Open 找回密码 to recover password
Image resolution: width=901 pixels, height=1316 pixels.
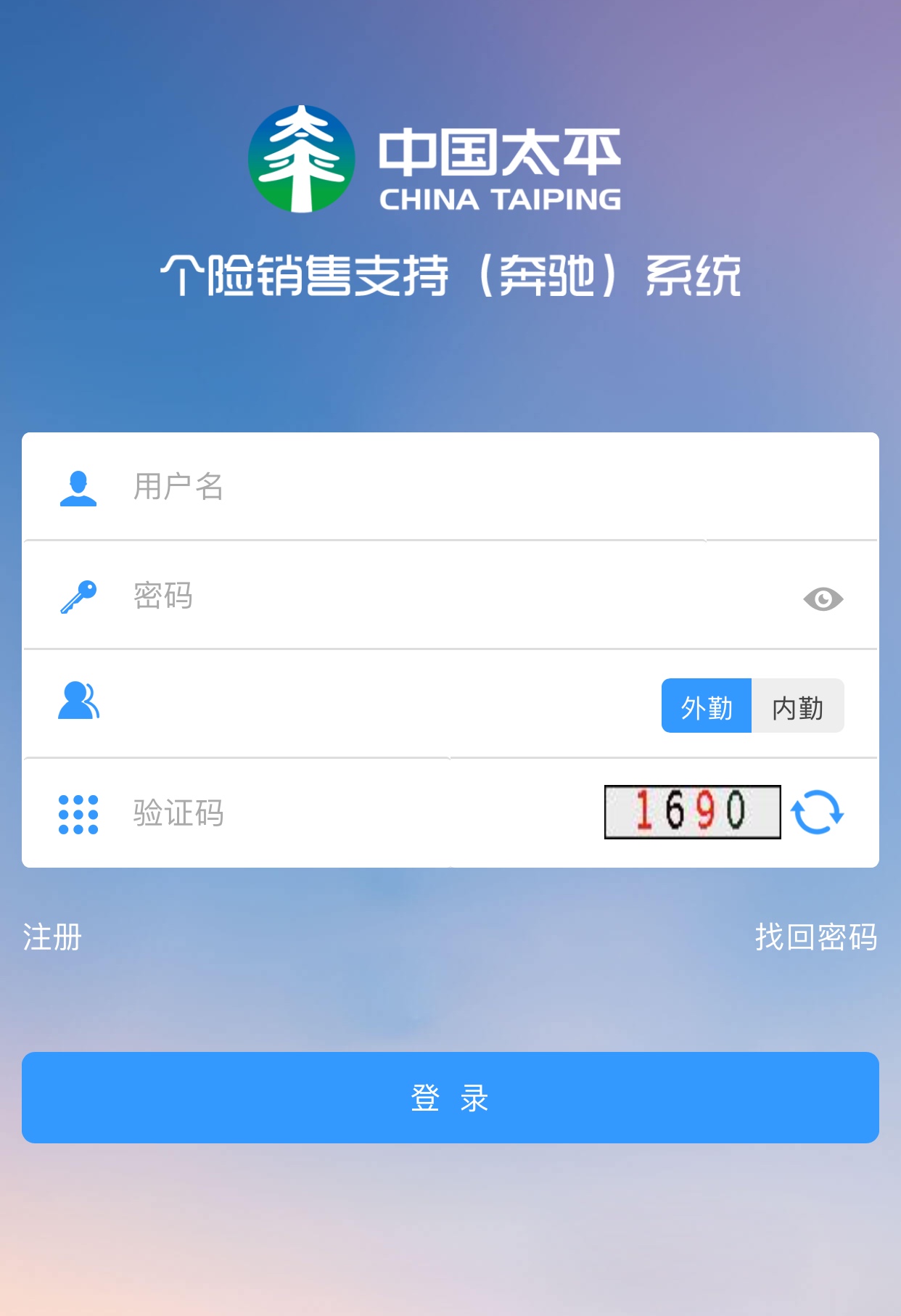815,937
